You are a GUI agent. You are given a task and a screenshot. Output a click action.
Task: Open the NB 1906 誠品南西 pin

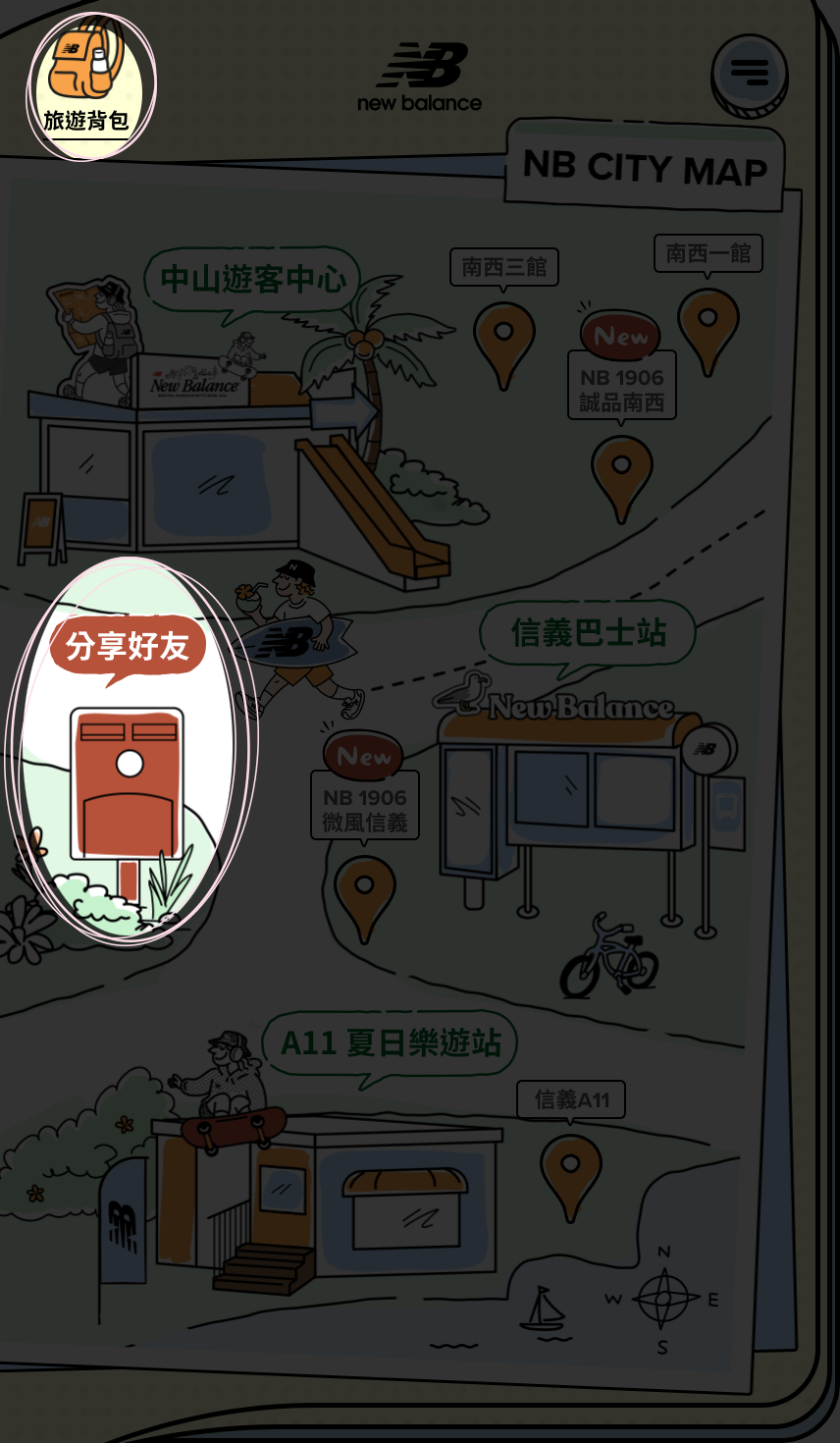(x=621, y=472)
